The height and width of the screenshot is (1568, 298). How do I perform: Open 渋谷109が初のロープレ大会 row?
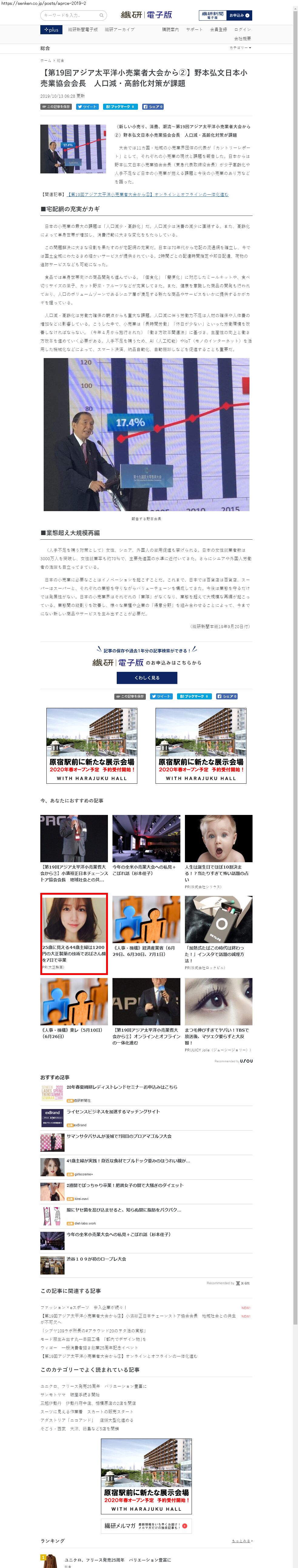[96, 1258]
